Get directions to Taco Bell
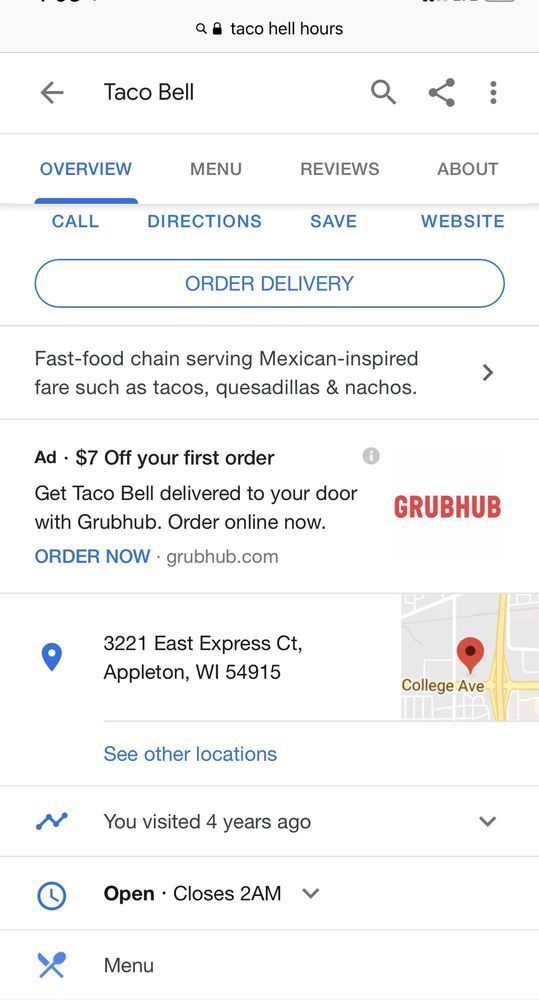 click(x=204, y=221)
